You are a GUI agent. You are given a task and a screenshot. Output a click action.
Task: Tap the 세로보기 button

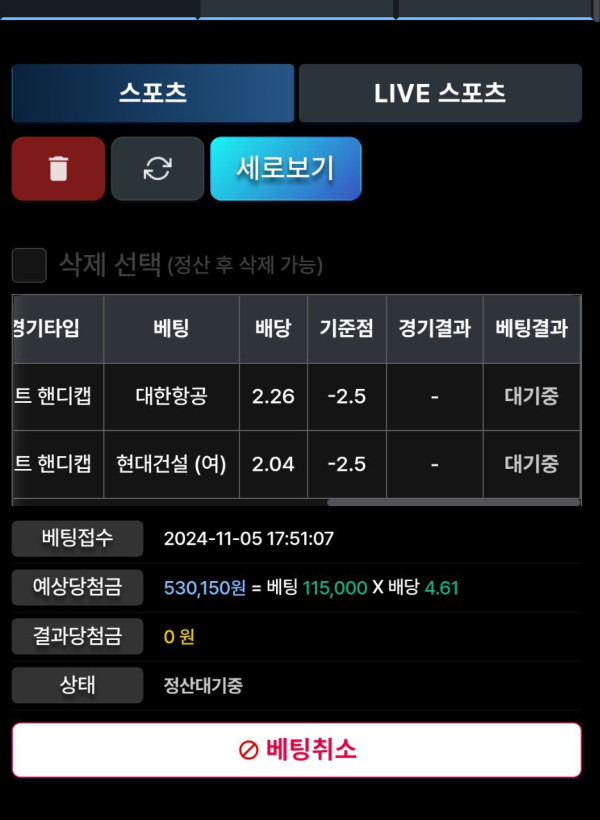[x=285, y=169]
